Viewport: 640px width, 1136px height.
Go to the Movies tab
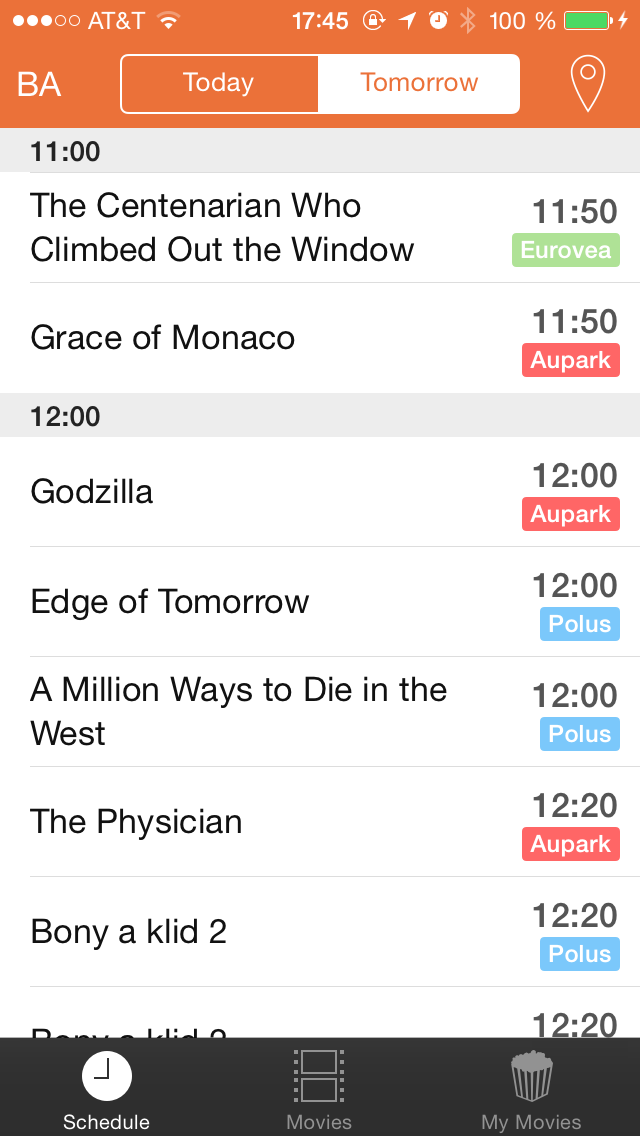(x=319, y=1090)
